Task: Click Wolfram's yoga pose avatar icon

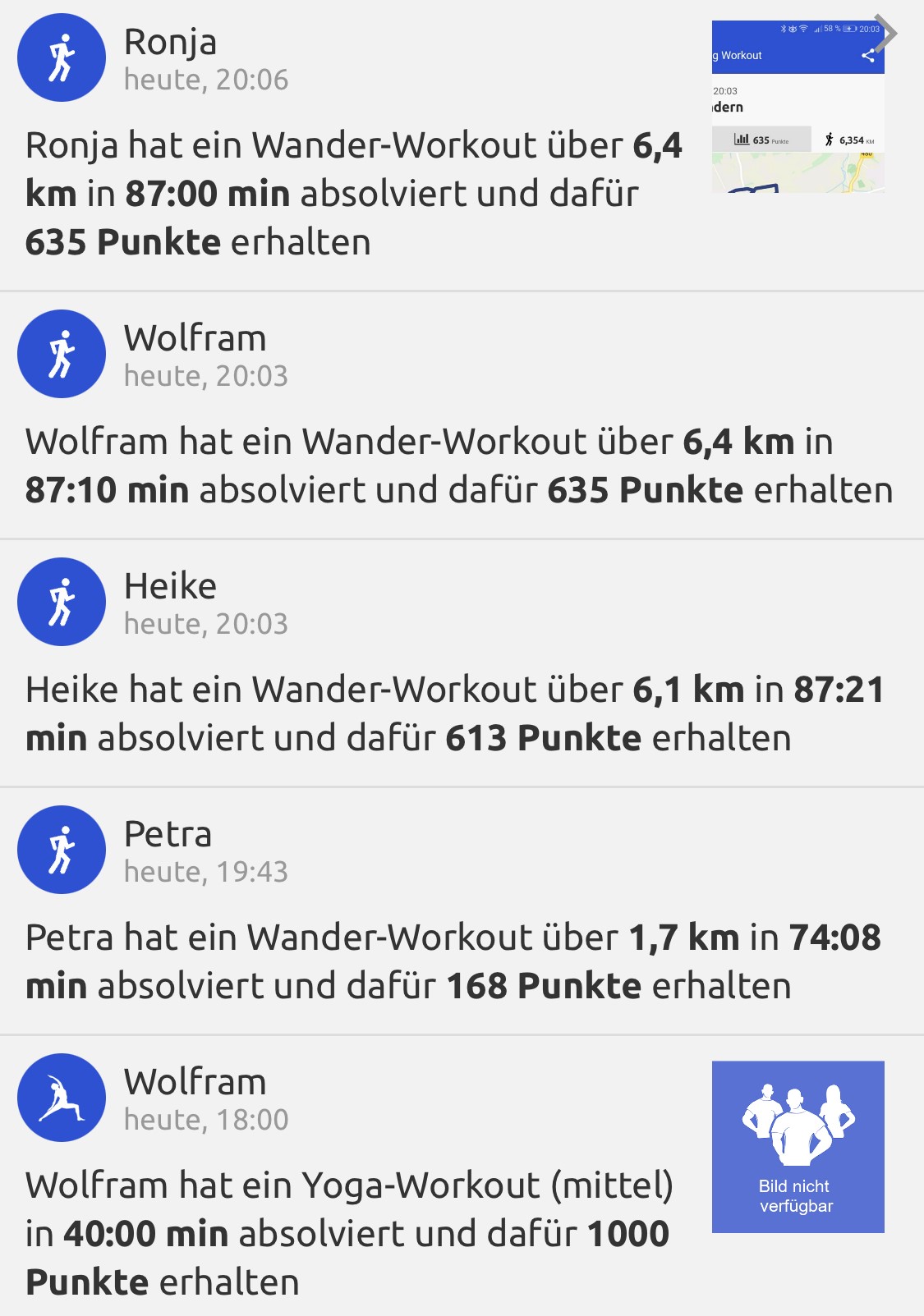Action: 61,1097
